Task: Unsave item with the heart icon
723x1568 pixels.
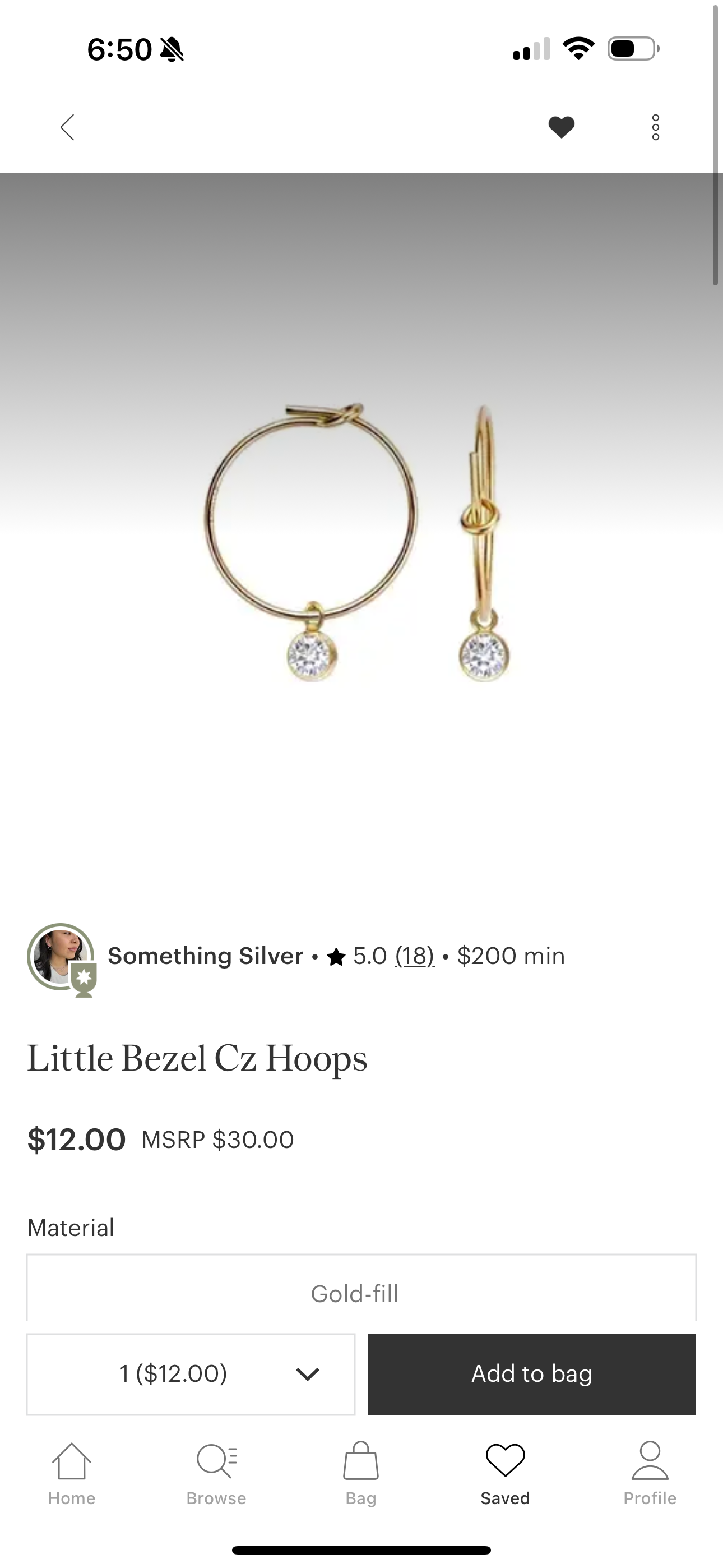Action: coord(561,127)
